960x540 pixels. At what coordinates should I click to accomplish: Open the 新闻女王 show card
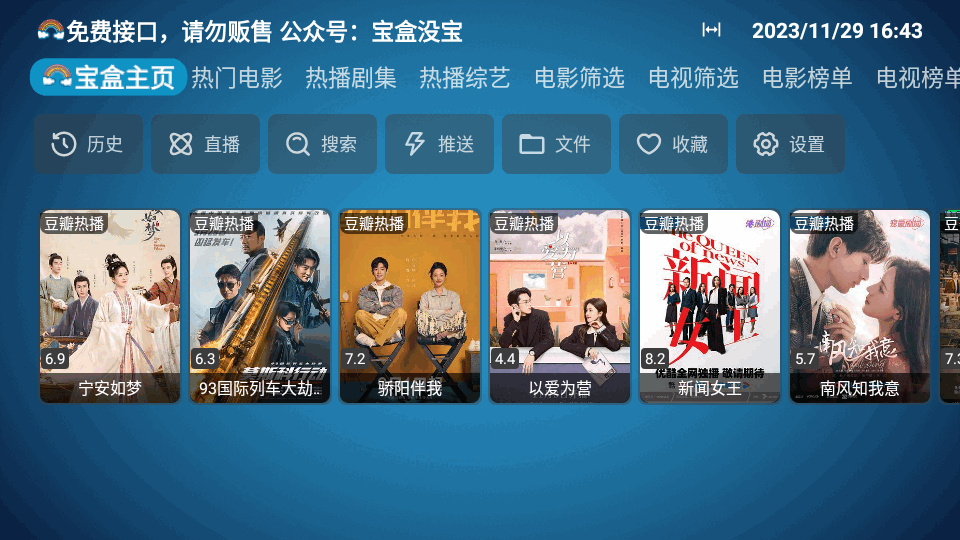tap(710, 306)
